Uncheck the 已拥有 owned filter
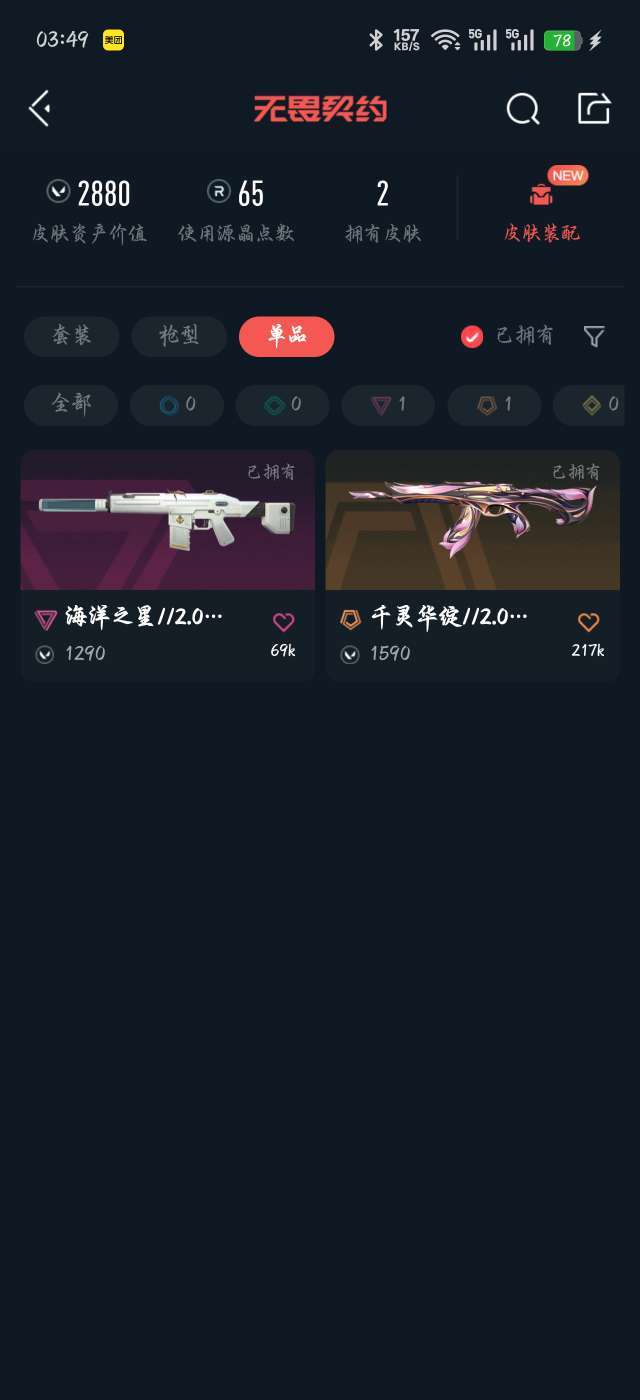 tap(473, 337)
